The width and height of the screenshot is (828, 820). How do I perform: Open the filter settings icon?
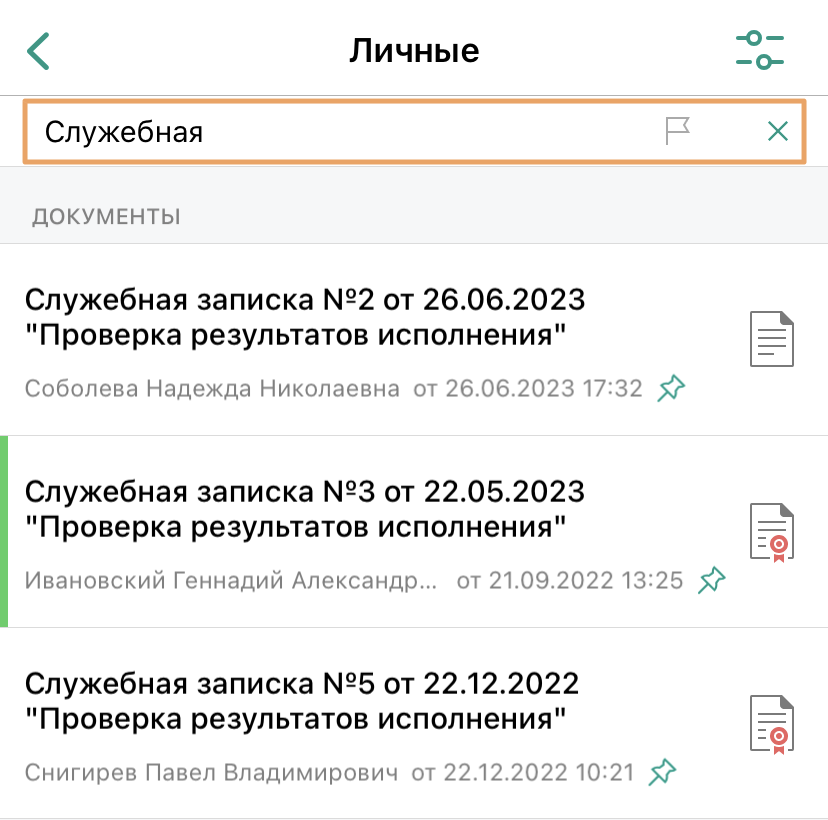click(760, 50)
